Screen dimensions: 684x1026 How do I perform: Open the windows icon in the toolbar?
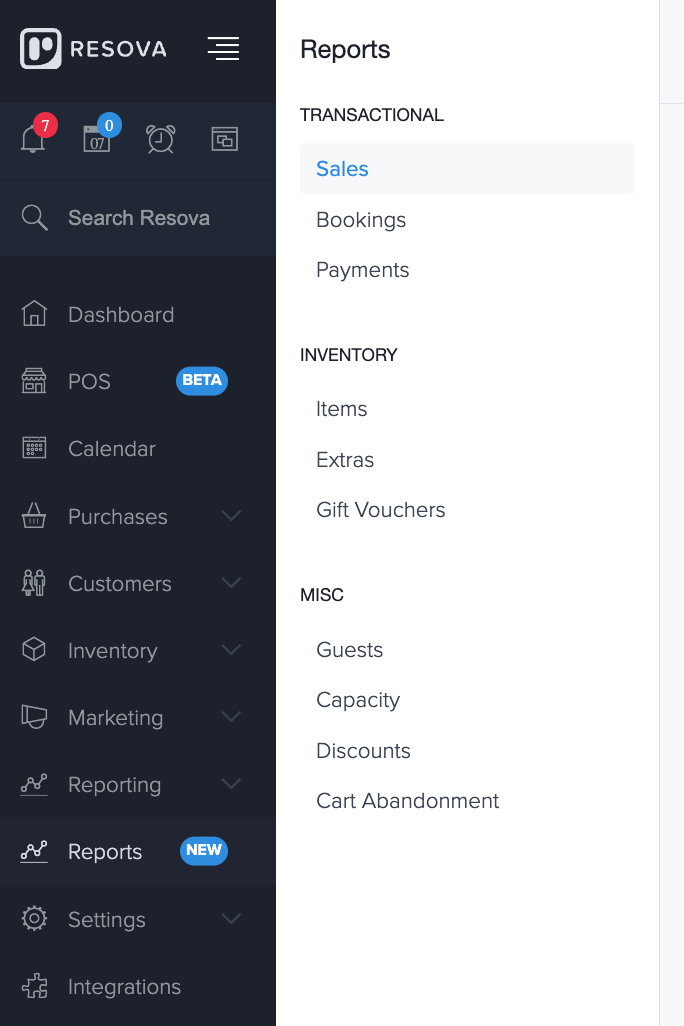coord(224,139)
